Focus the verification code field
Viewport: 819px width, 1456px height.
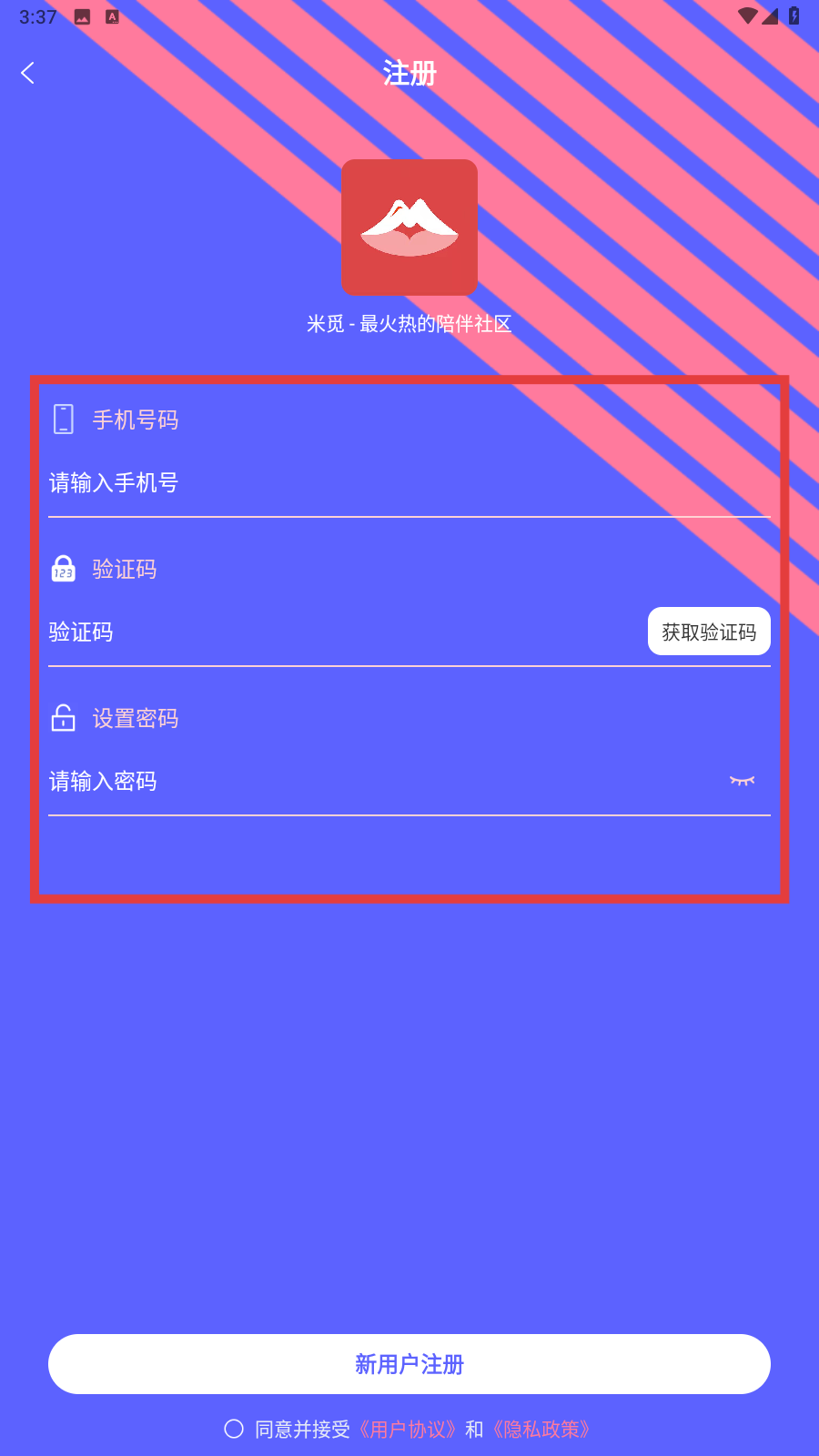(344, 632)
